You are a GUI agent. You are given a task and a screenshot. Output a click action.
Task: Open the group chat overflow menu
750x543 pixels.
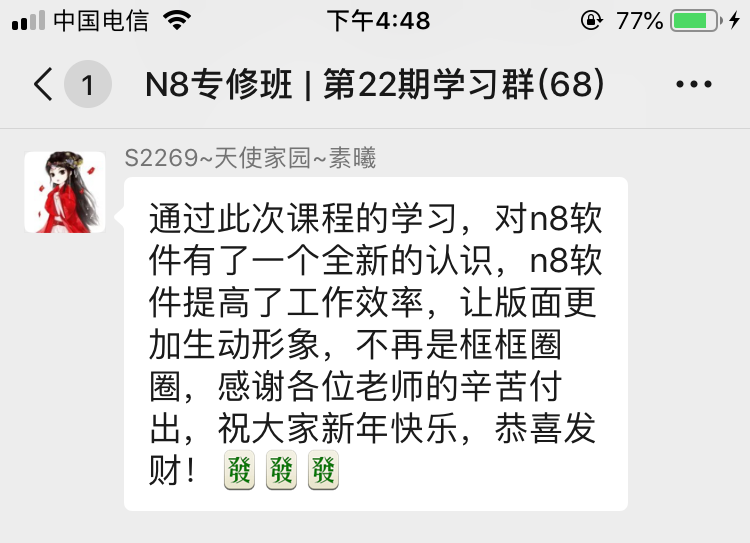click(x=693, y=85)
